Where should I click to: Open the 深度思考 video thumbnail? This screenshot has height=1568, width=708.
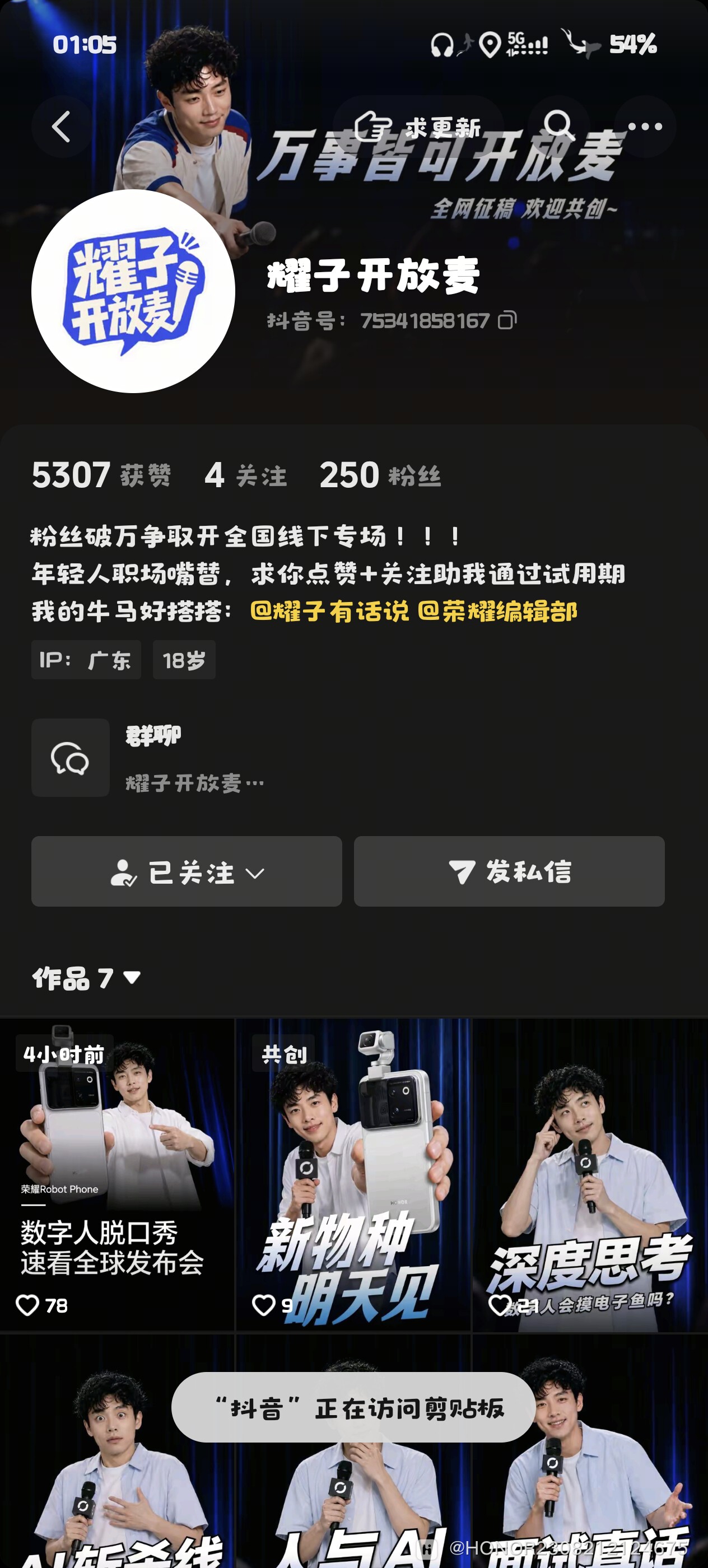(x=590, y=1174)
